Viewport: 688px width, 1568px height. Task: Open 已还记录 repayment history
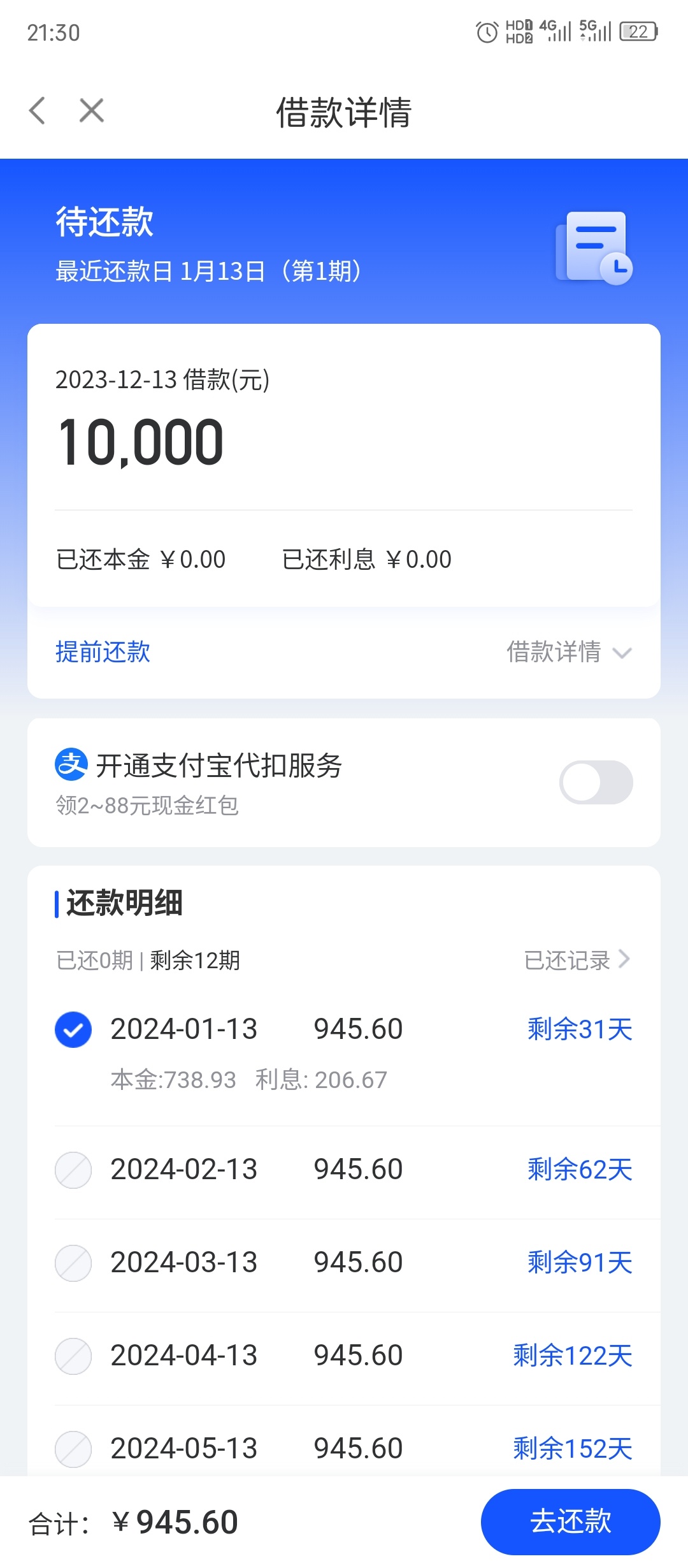pyautogui.click(x=577, y=960)
